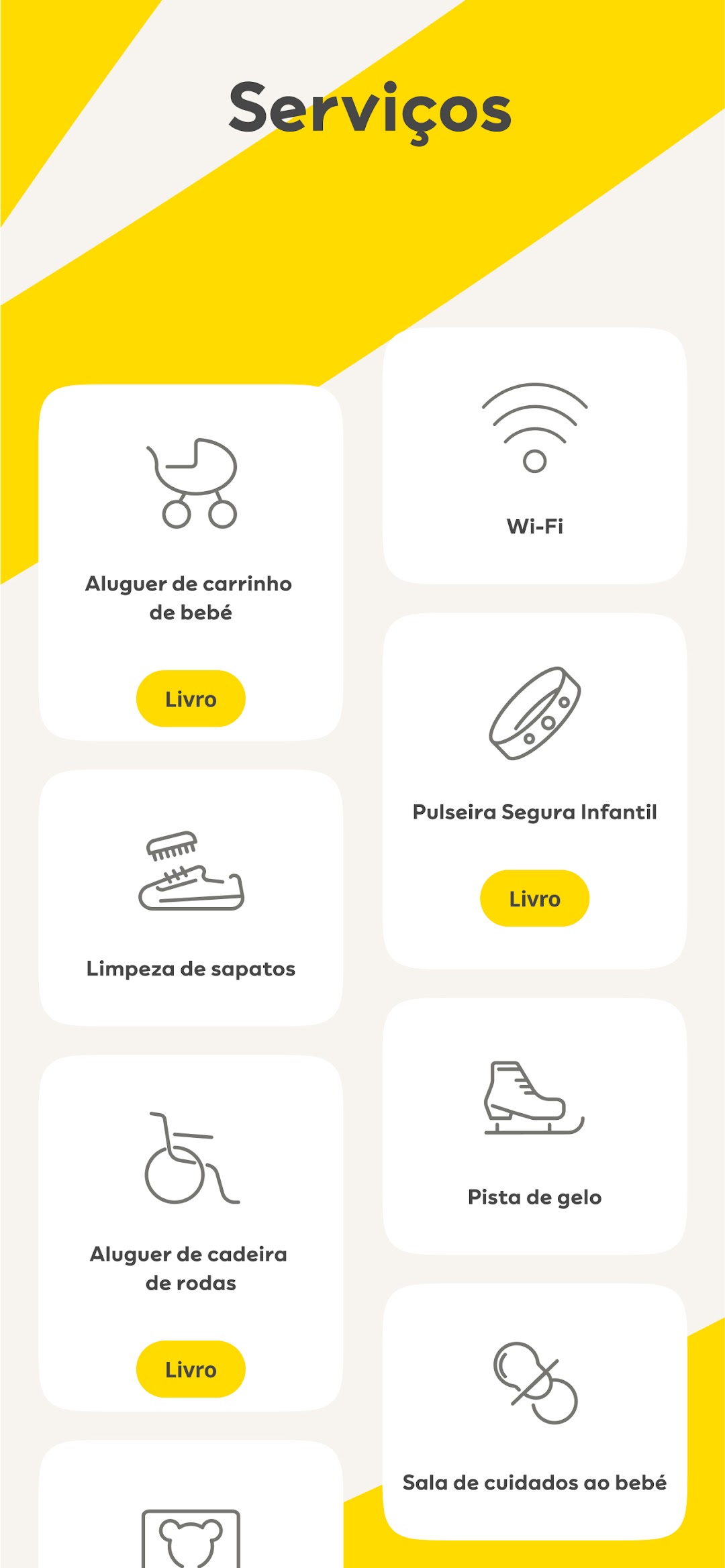Tap Livro under Aluguer de cadeira de rodas

(x=191, y=1369)
